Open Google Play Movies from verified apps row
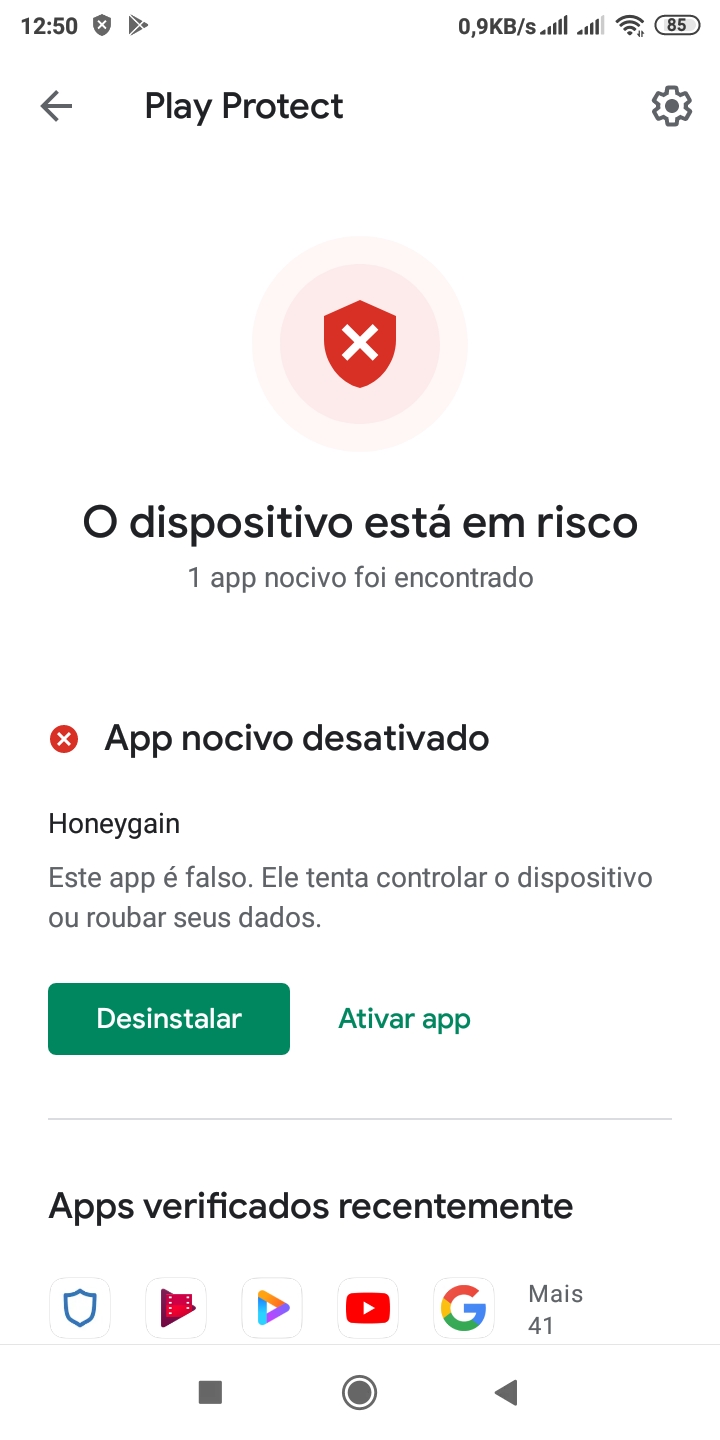The image size is (720, 1440). (175, 1307)
